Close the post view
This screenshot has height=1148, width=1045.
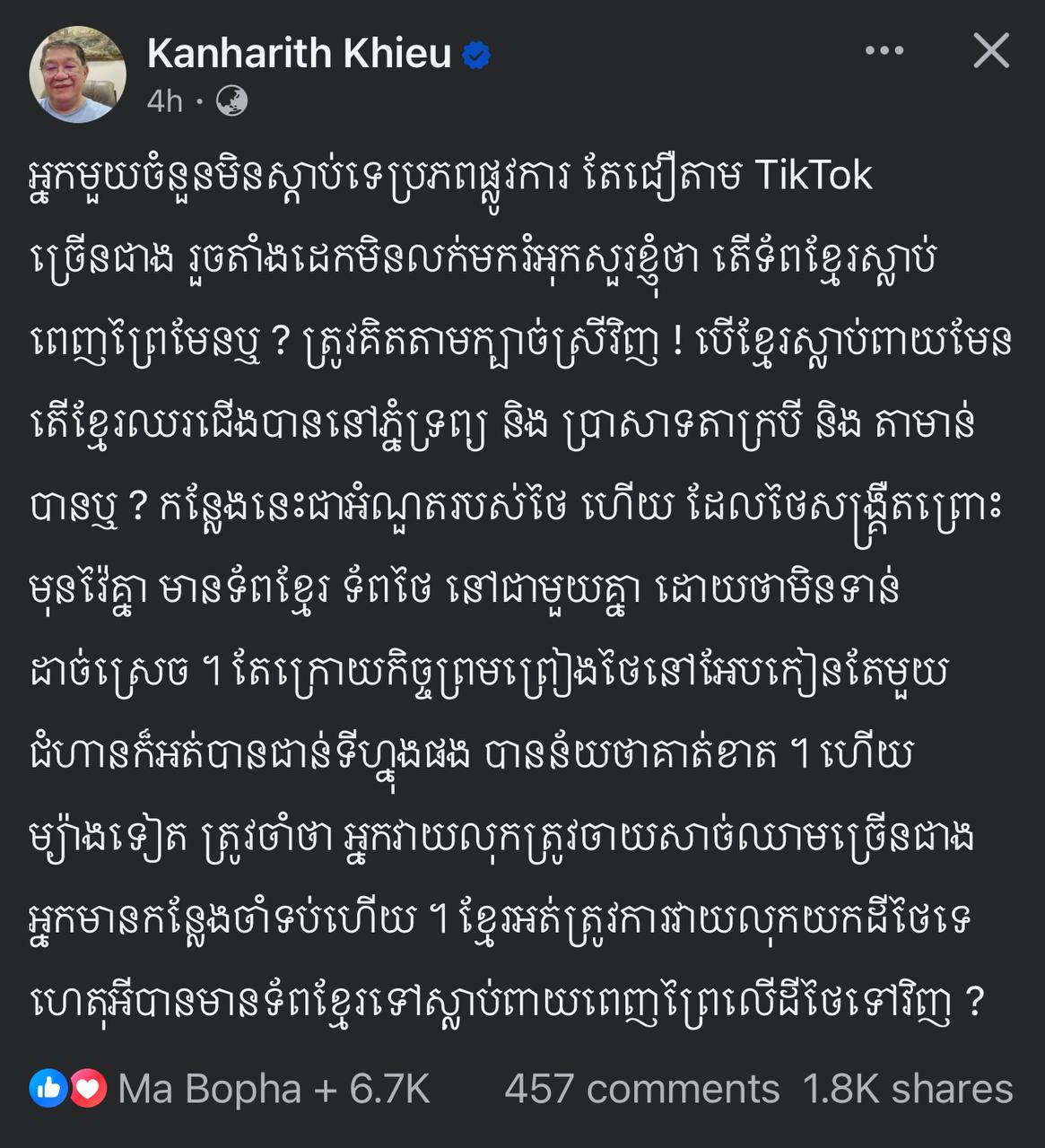(991, 51)
